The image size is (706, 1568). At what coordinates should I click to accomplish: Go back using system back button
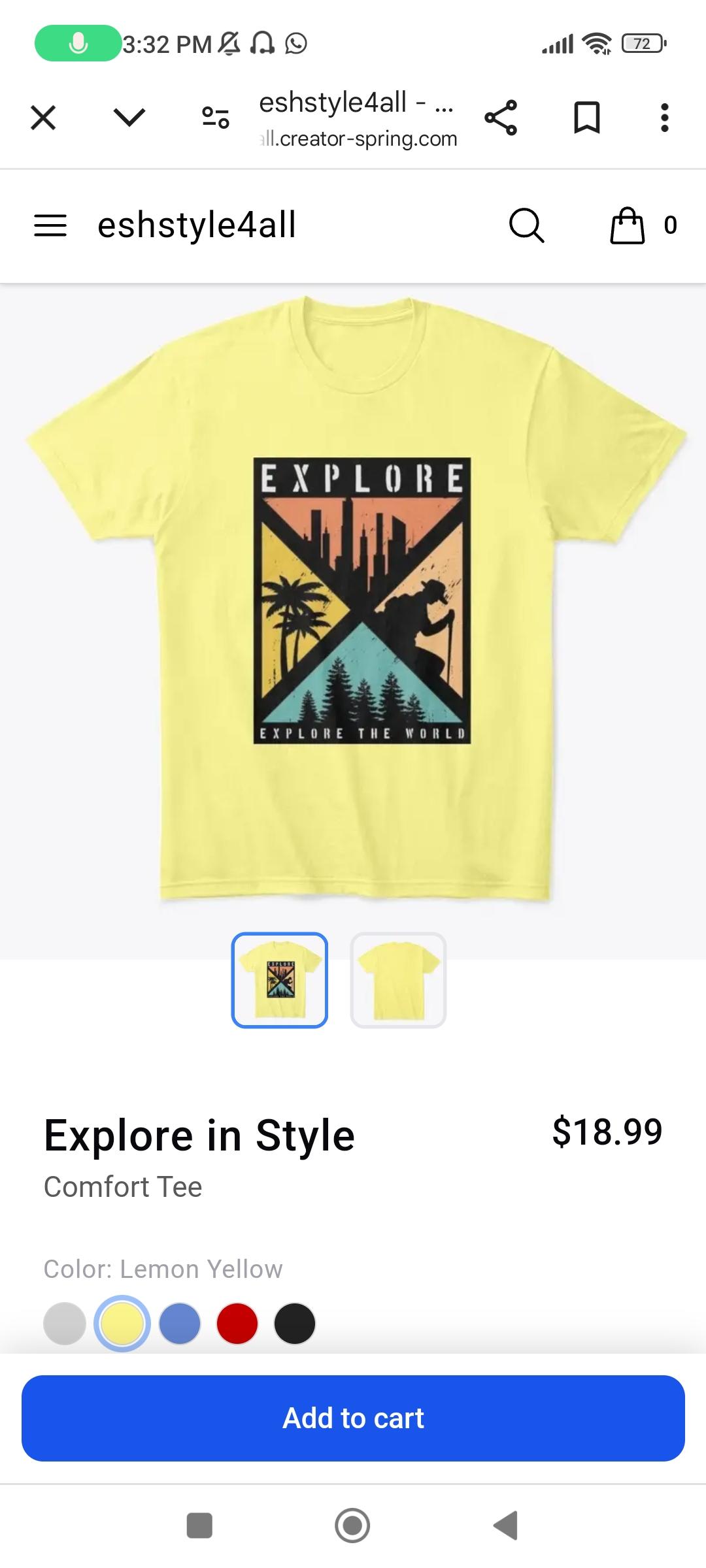506,1526
